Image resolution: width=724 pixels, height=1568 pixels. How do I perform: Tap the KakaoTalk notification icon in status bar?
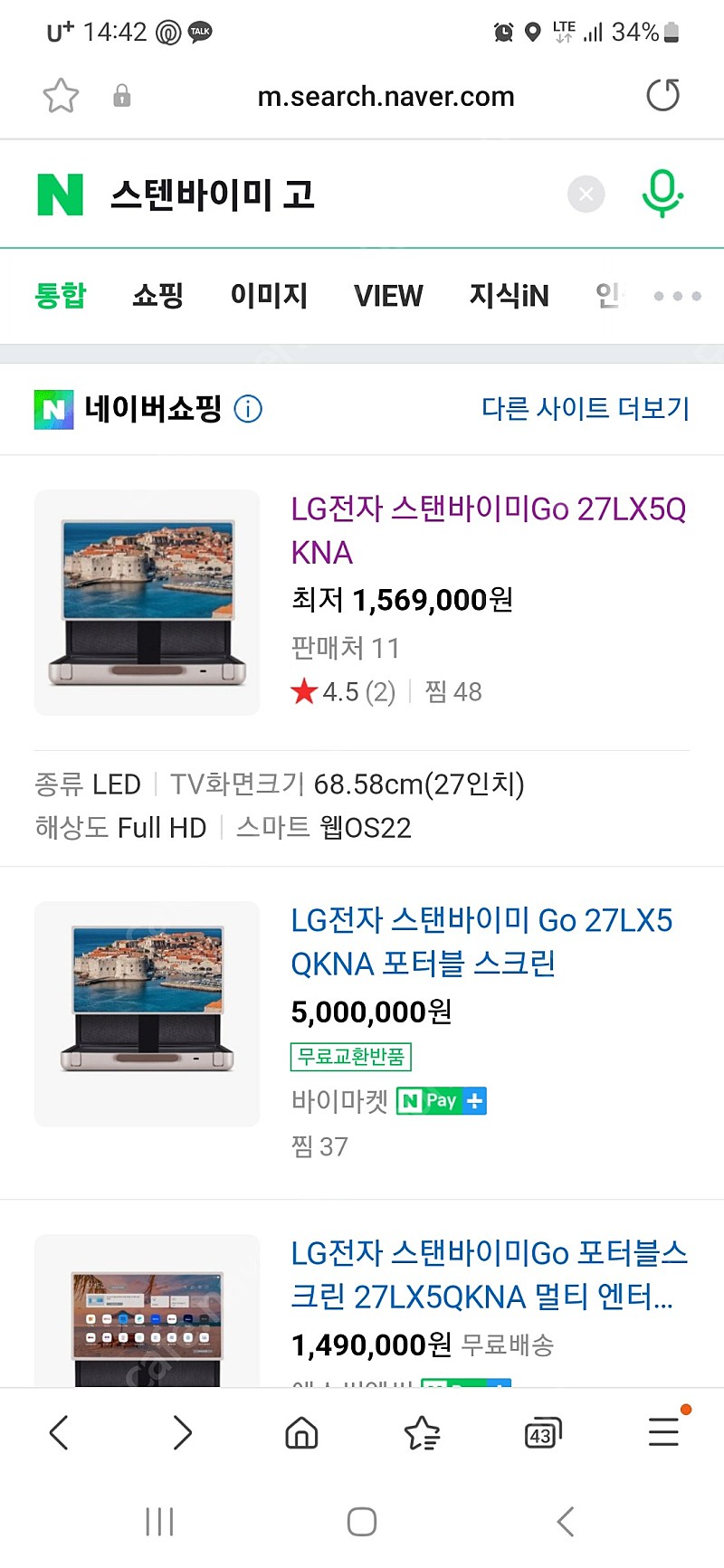[x=198, y=31]
